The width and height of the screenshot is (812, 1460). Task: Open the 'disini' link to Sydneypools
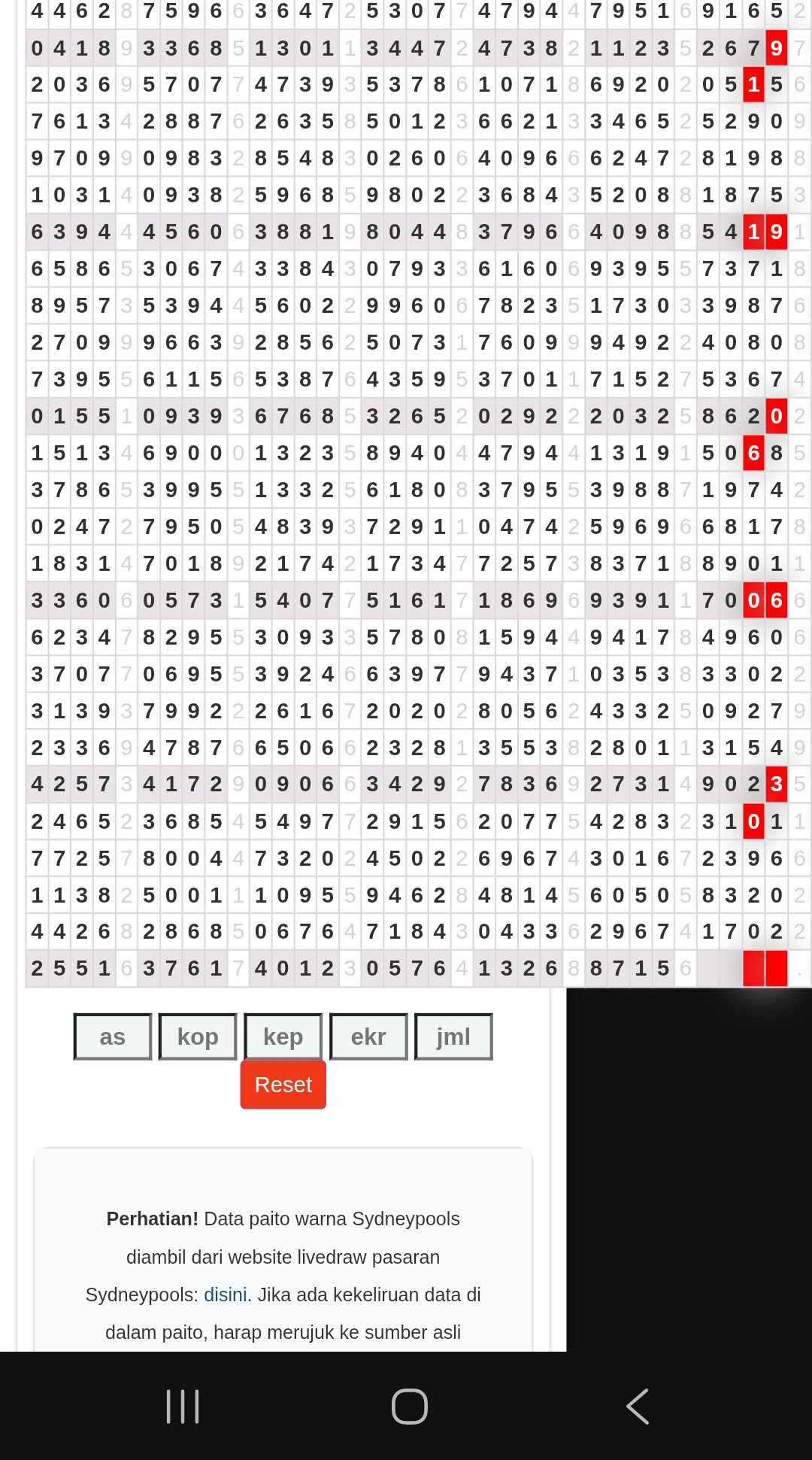(x=225, y=1295)
